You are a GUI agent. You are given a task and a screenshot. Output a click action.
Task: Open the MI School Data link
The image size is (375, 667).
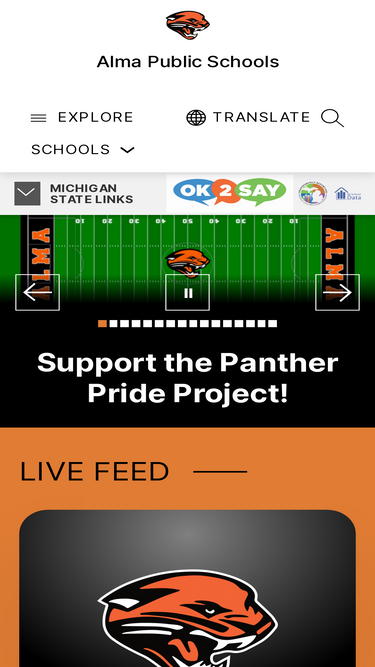(x=348, y=194)
